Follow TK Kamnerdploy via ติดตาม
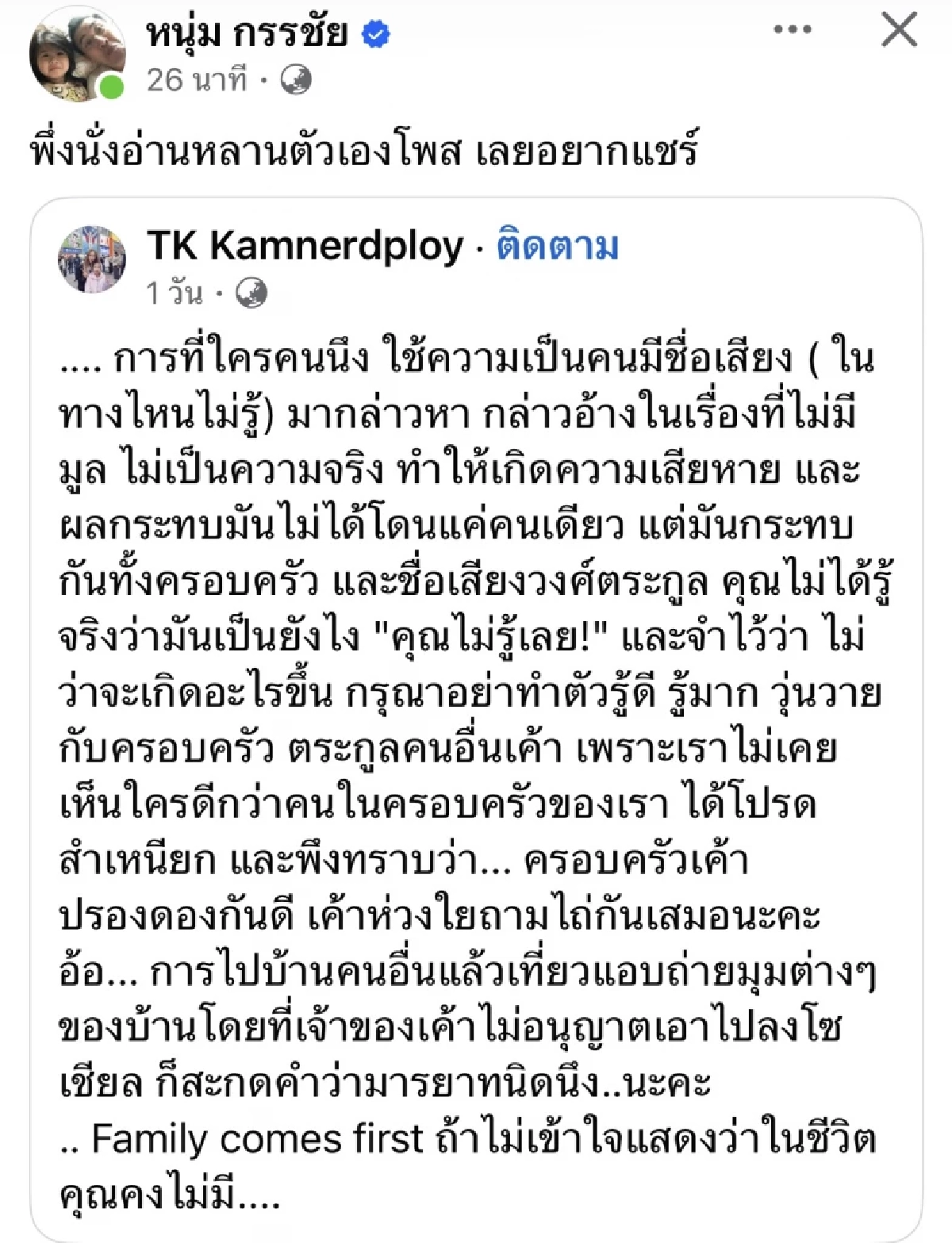This screenshot has height=1243, width=952. point(557,247)
